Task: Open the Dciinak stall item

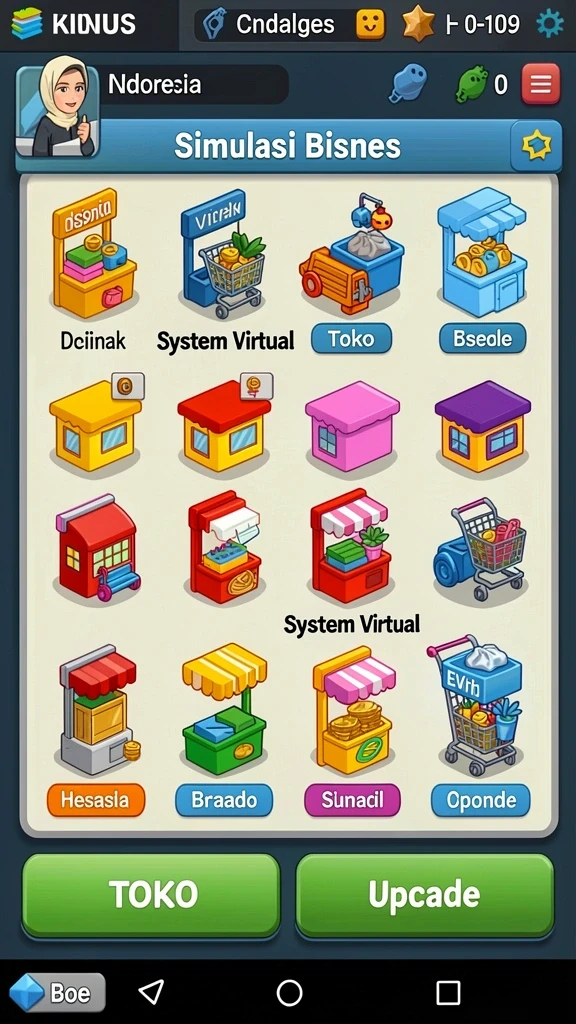Action: click(93, 254)
